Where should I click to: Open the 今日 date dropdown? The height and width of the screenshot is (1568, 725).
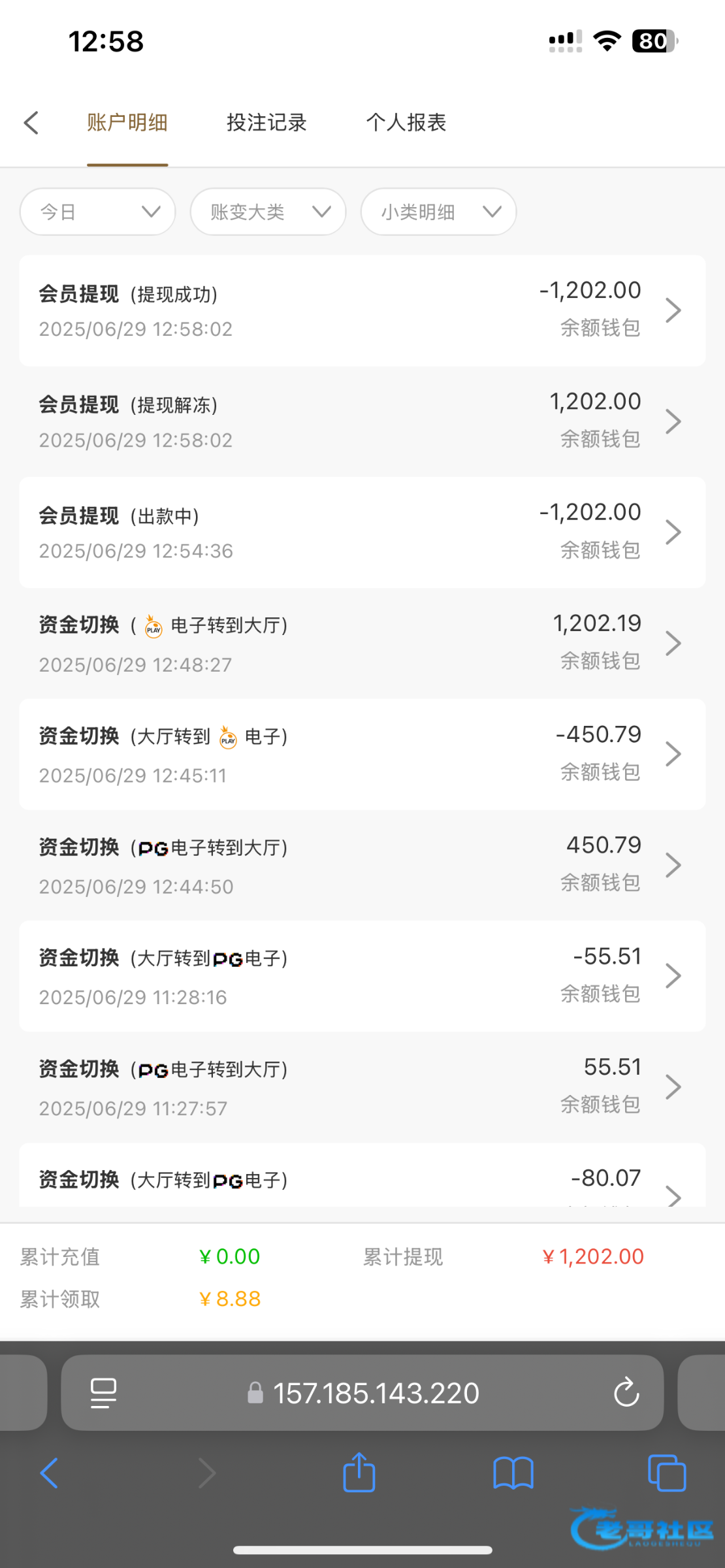click(98, 212)
